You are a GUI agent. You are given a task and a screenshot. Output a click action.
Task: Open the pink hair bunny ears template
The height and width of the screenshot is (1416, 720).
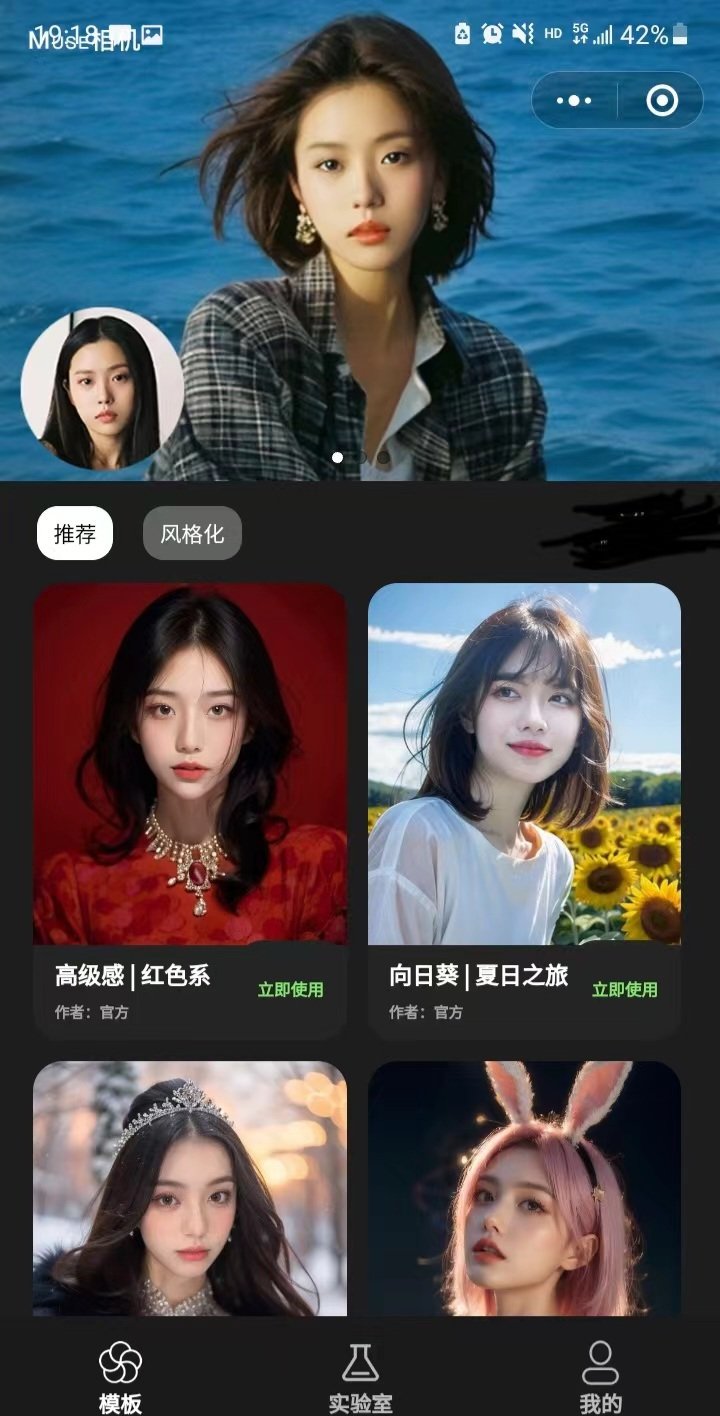pos(524,1188)
